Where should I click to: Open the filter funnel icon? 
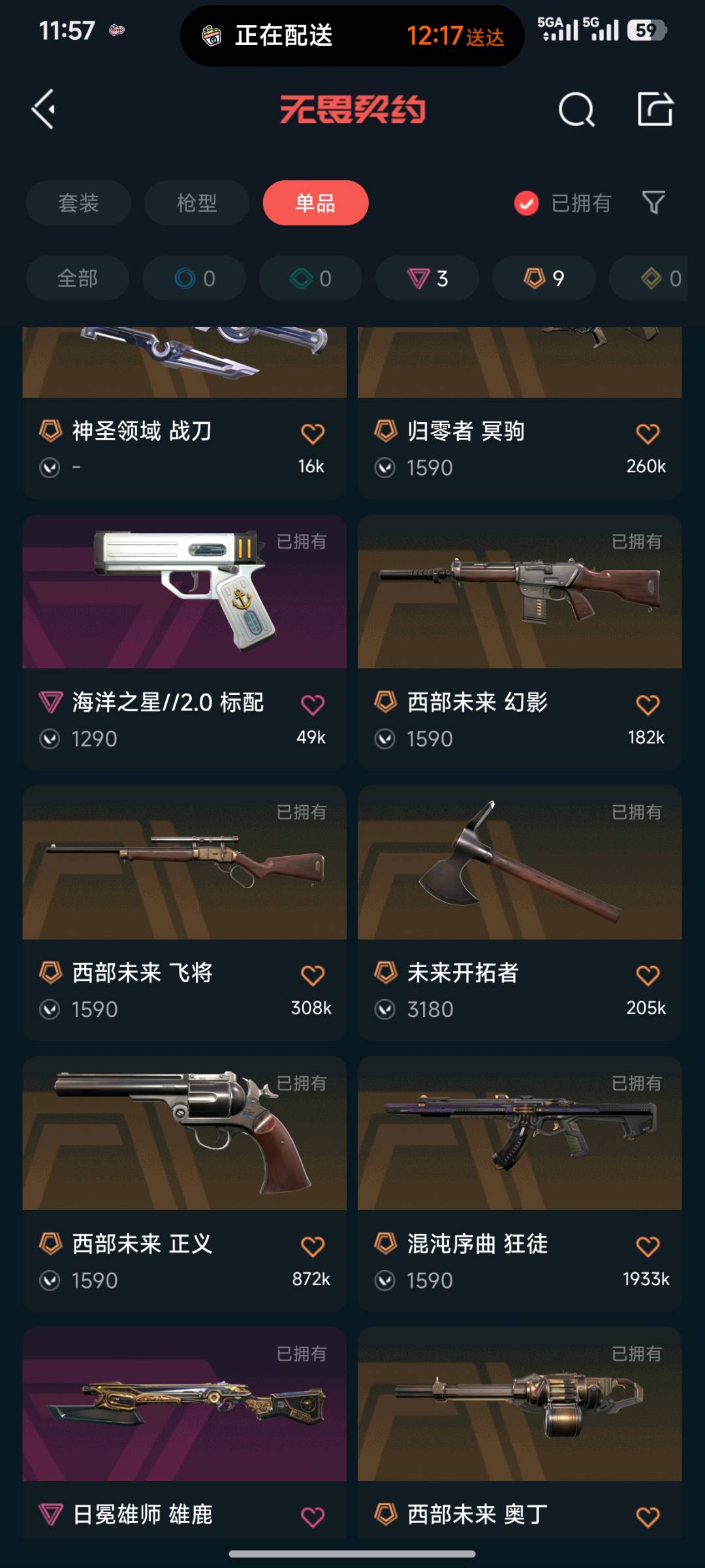click(653, 202)
